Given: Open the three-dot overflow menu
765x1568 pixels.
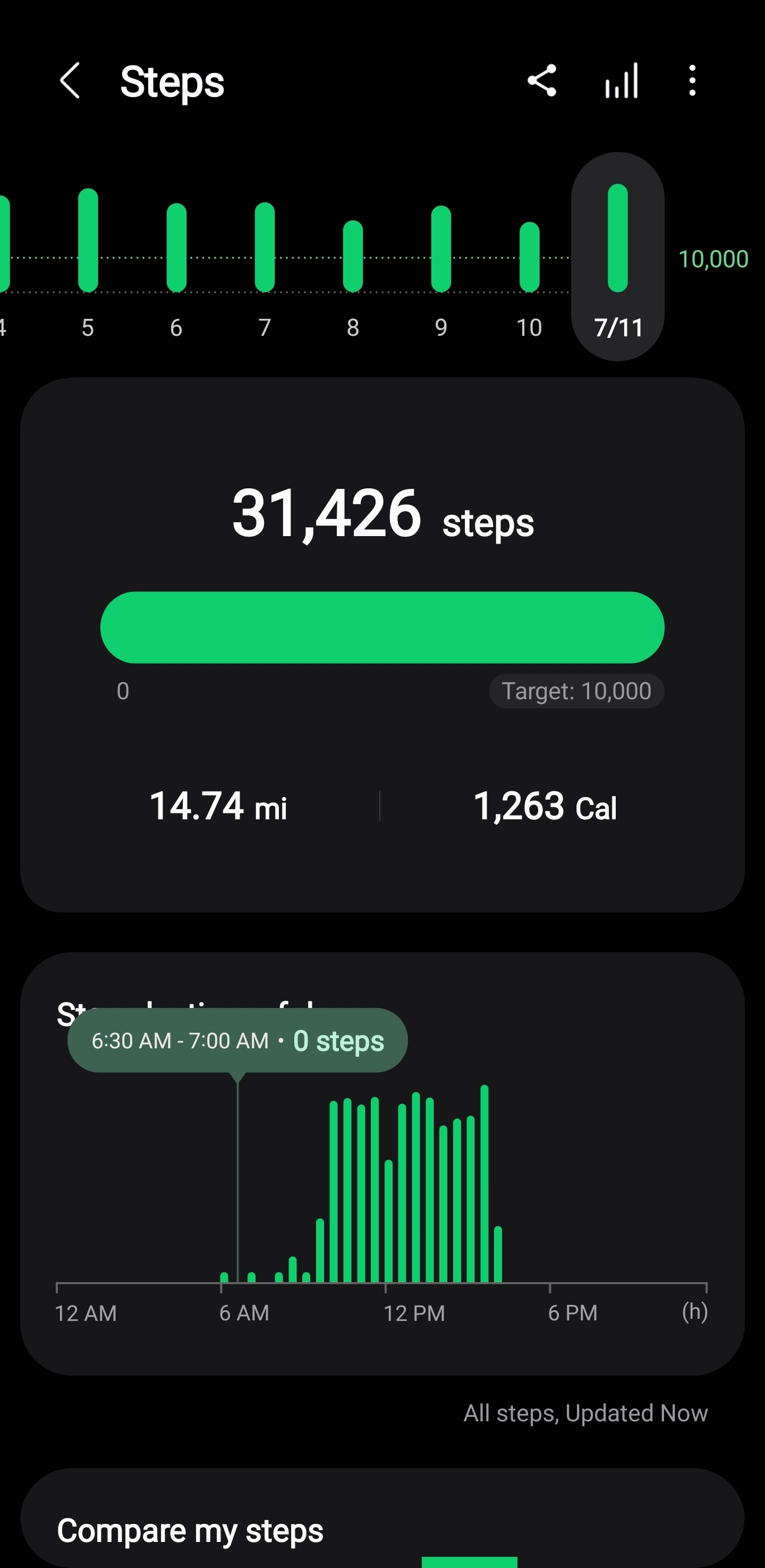Looking at the screenshot, I should (692, 80).
